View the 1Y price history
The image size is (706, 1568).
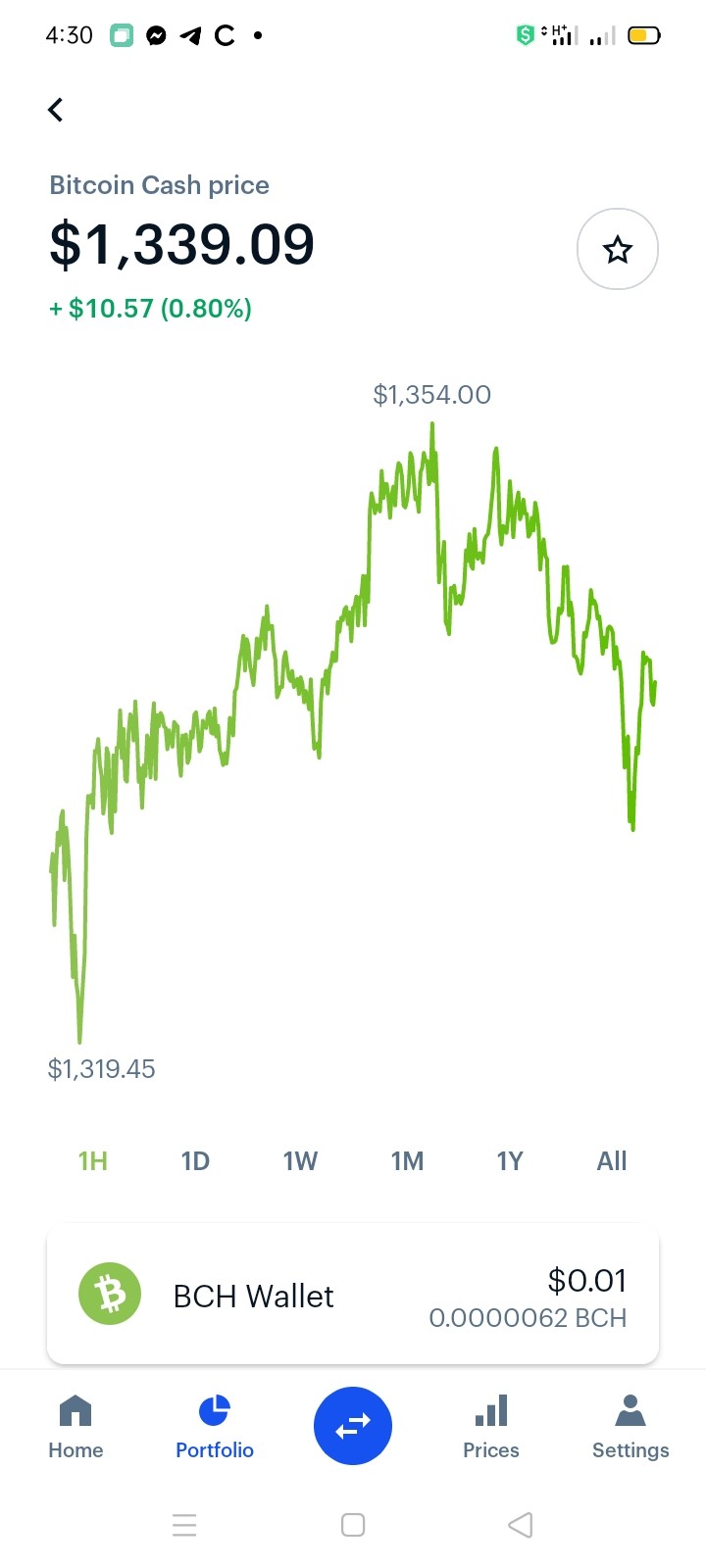click(510, 1161)
